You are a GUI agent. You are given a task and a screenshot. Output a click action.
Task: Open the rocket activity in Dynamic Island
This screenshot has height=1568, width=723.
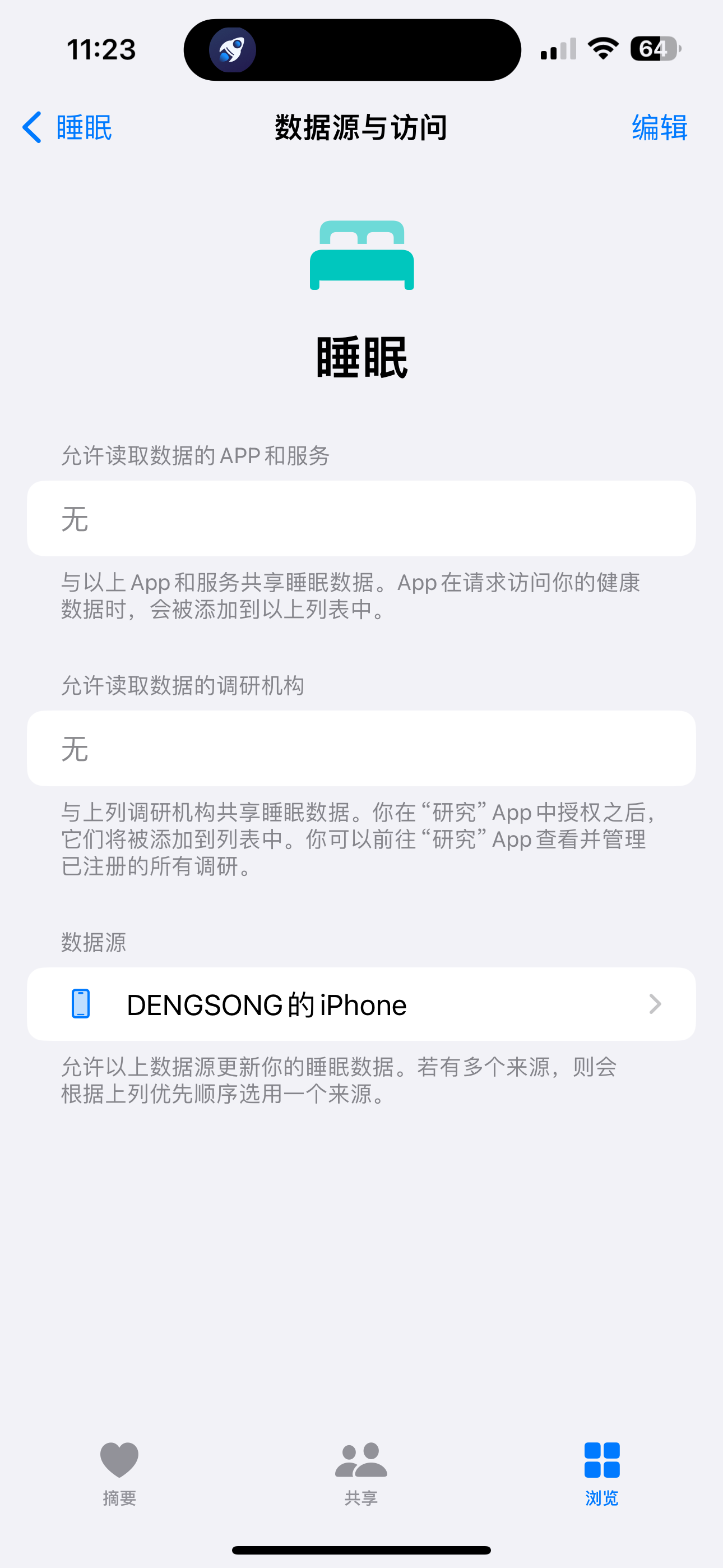(x=232, y=50)
